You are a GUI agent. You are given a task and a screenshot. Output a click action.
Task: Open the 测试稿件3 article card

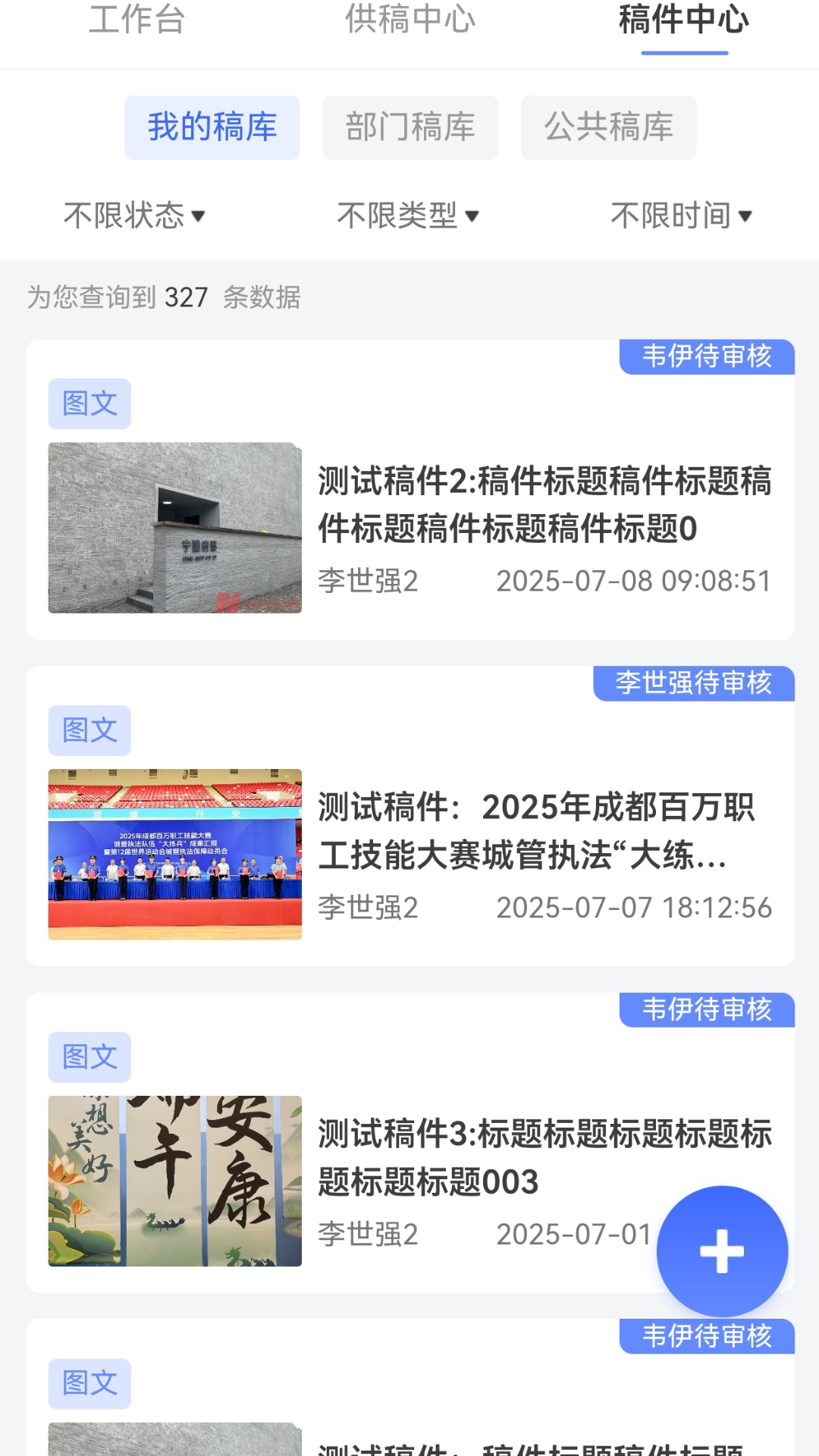tap(544, 1157)
